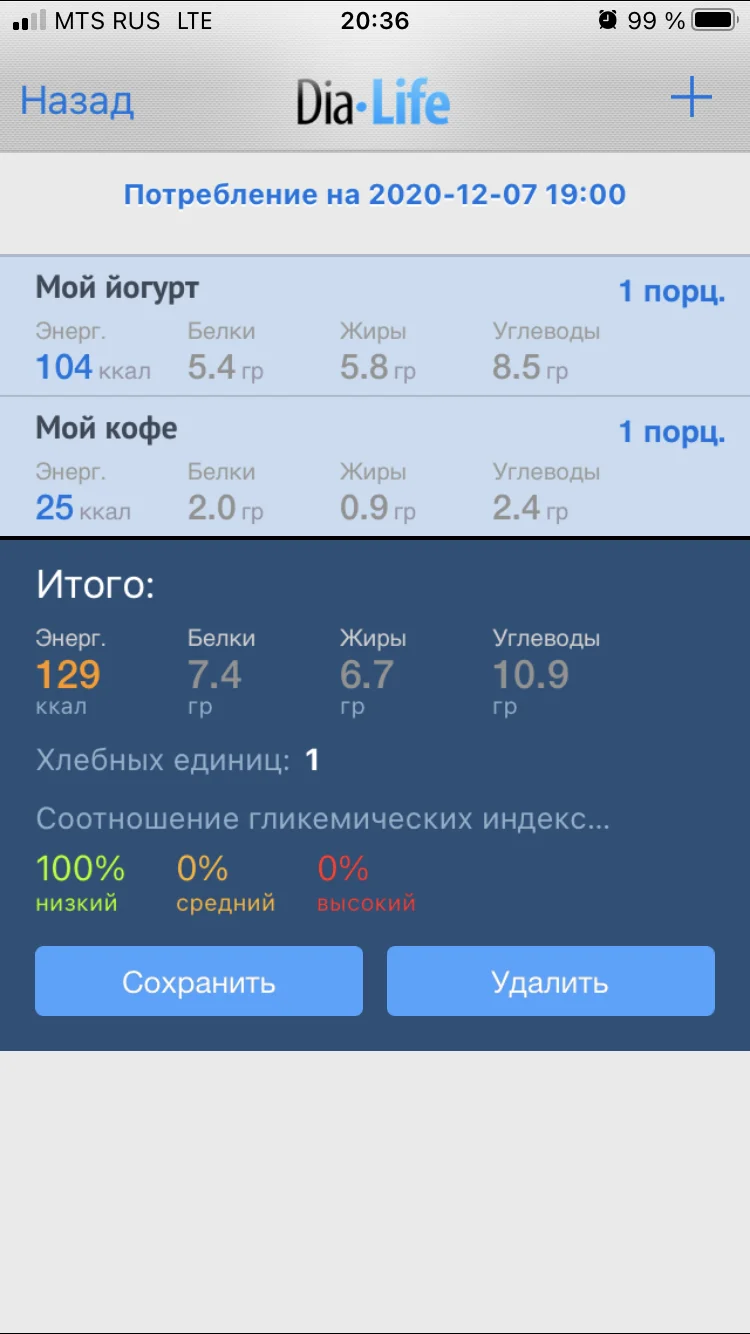Tap the cellular signal bars indicator

click(29, 19)
